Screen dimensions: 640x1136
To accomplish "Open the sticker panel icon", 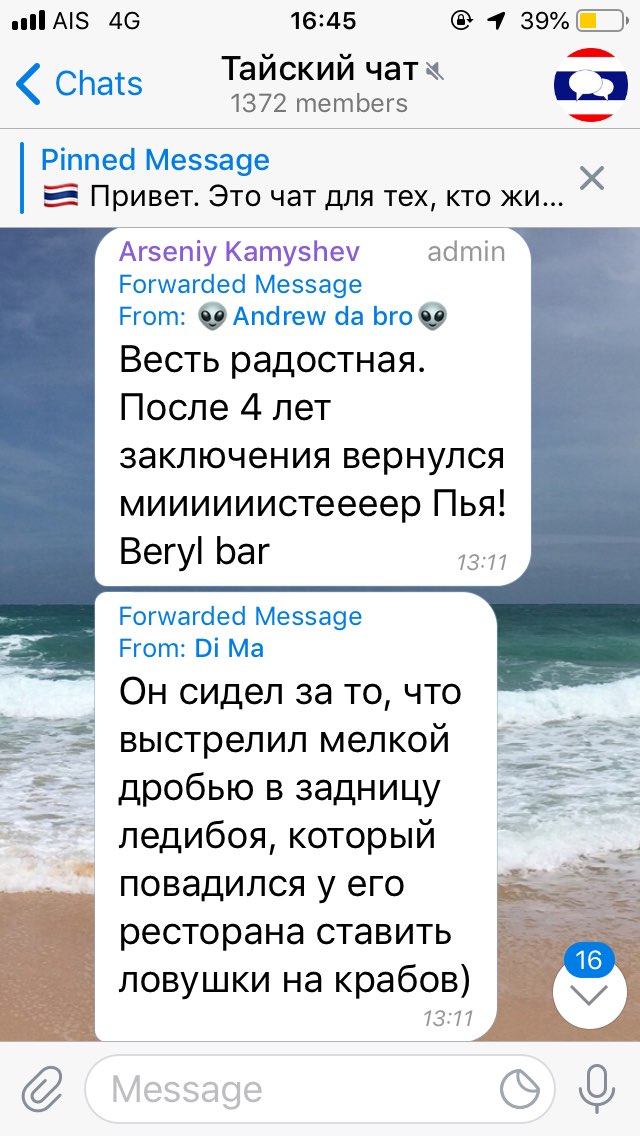I will [520, 1089].
